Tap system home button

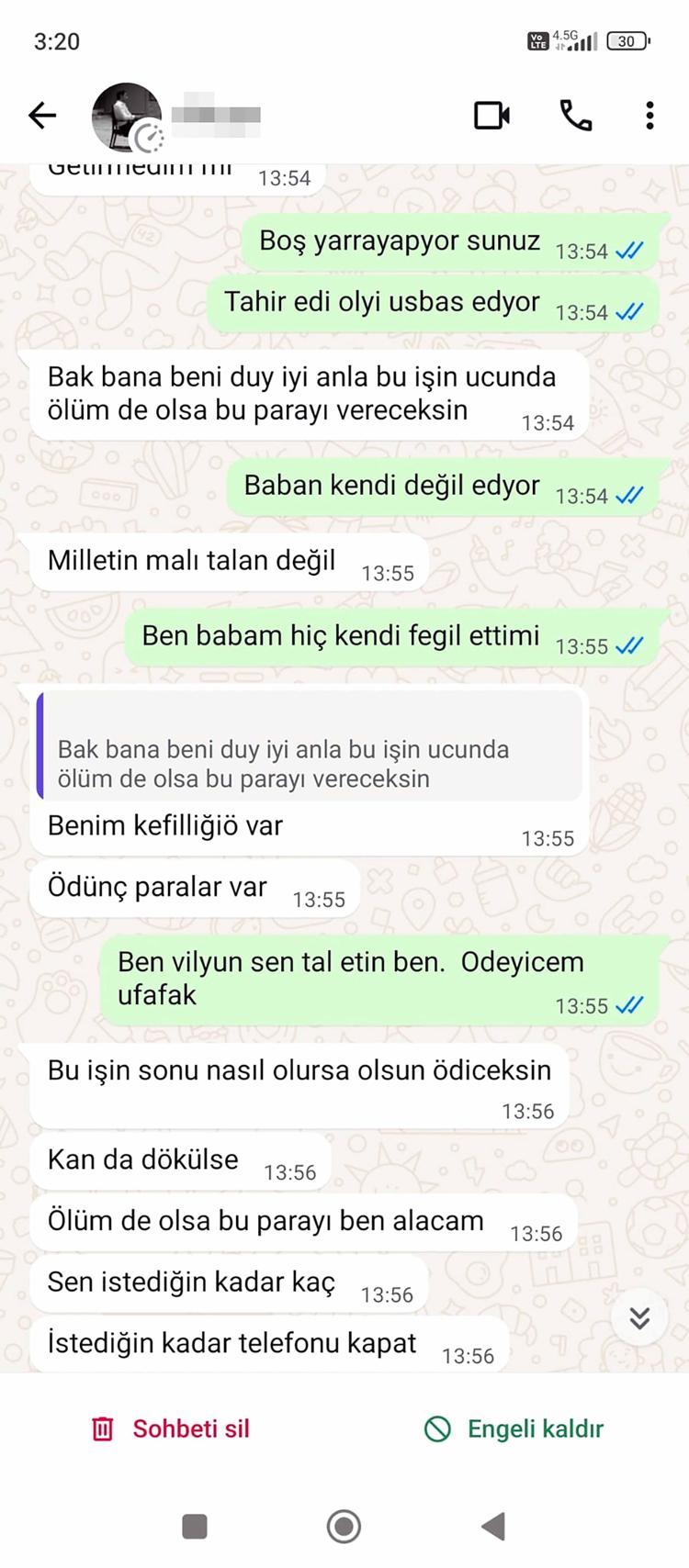point(344,1526)
